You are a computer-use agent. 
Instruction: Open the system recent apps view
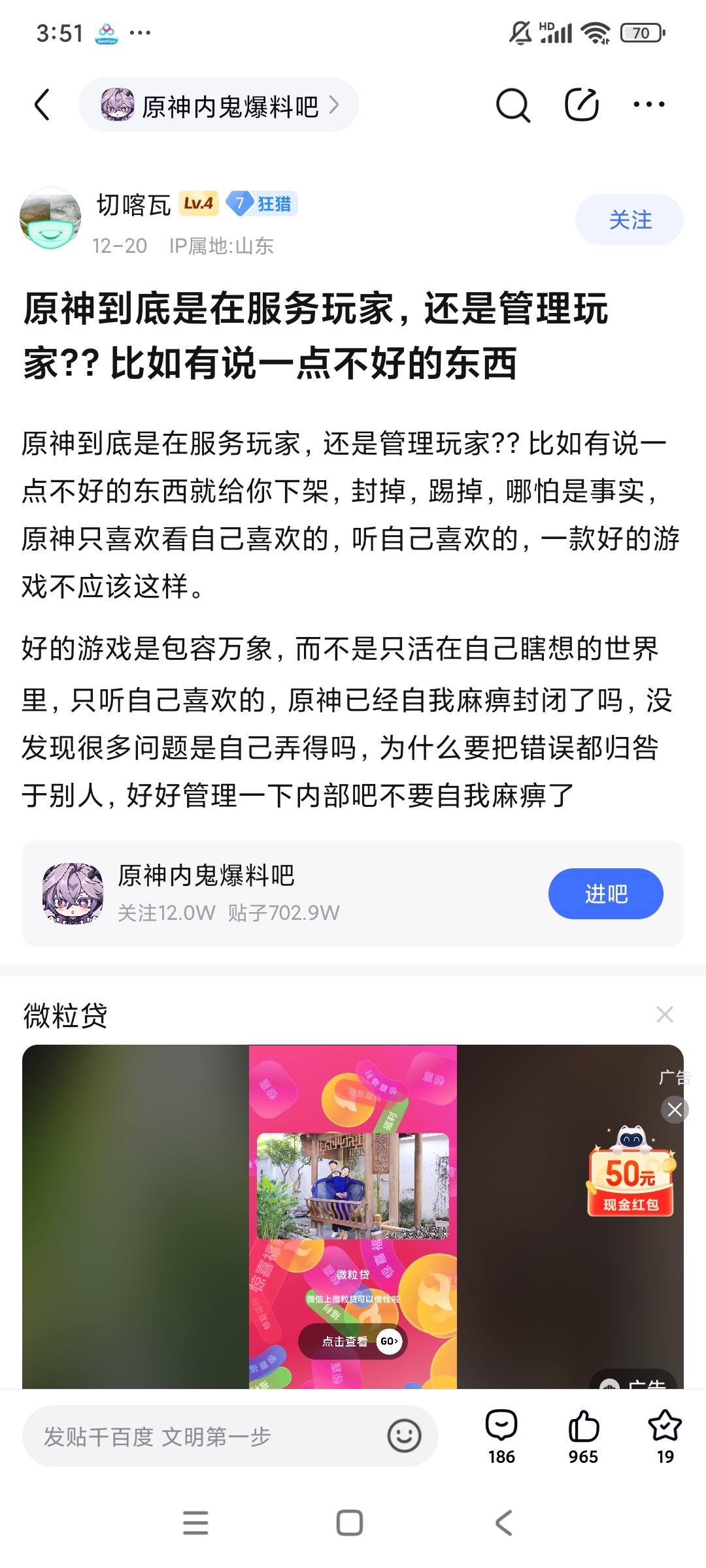click(x=195, y=1523)
